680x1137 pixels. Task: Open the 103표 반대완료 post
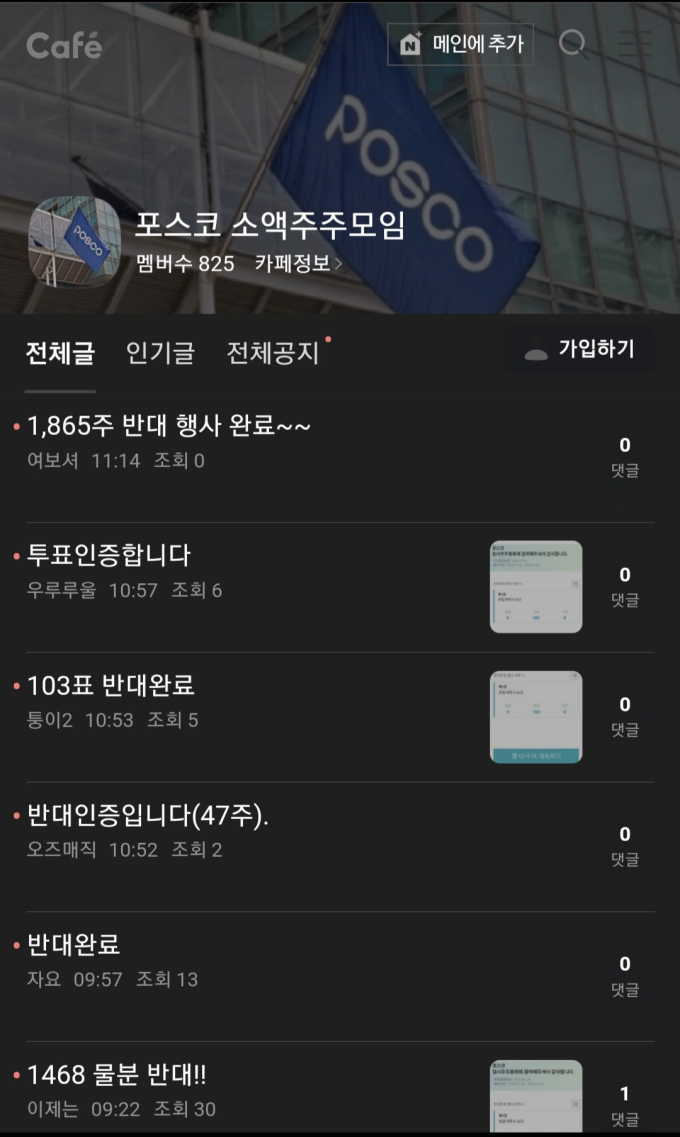point(112,685)
